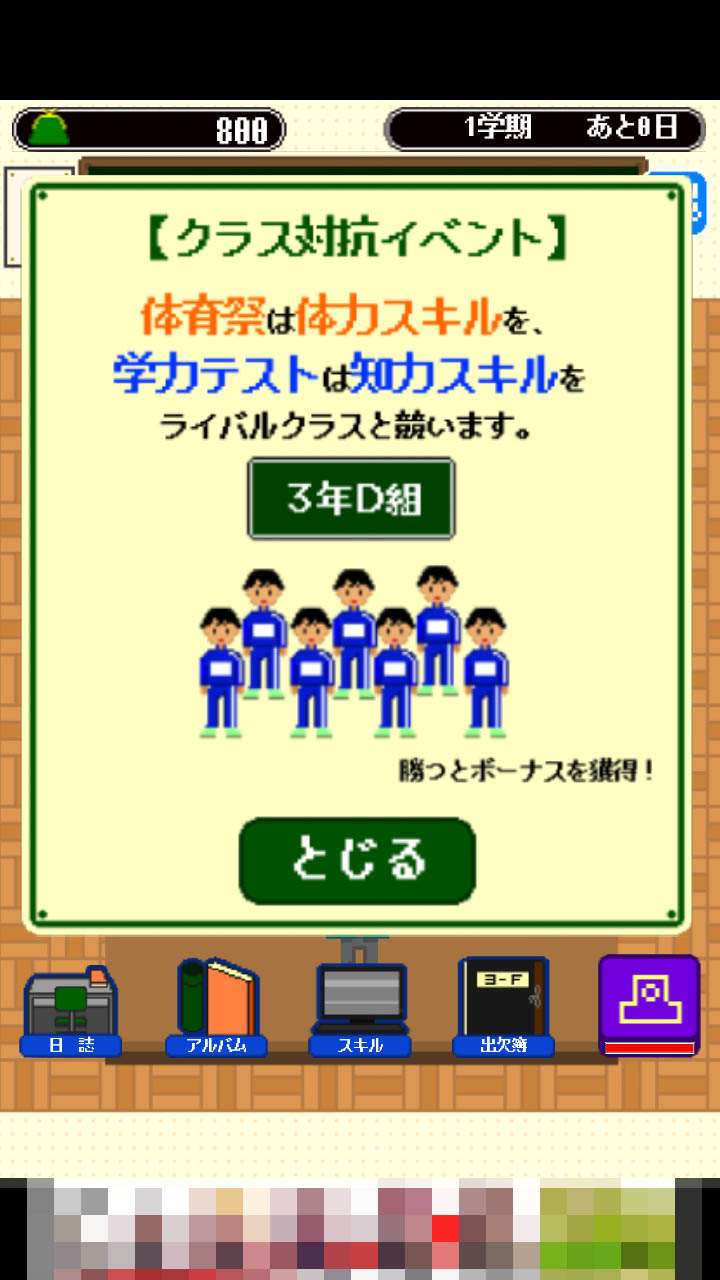720x1280 pixels.
Task: Open the アルバム album
Action: coord(216,1008)
